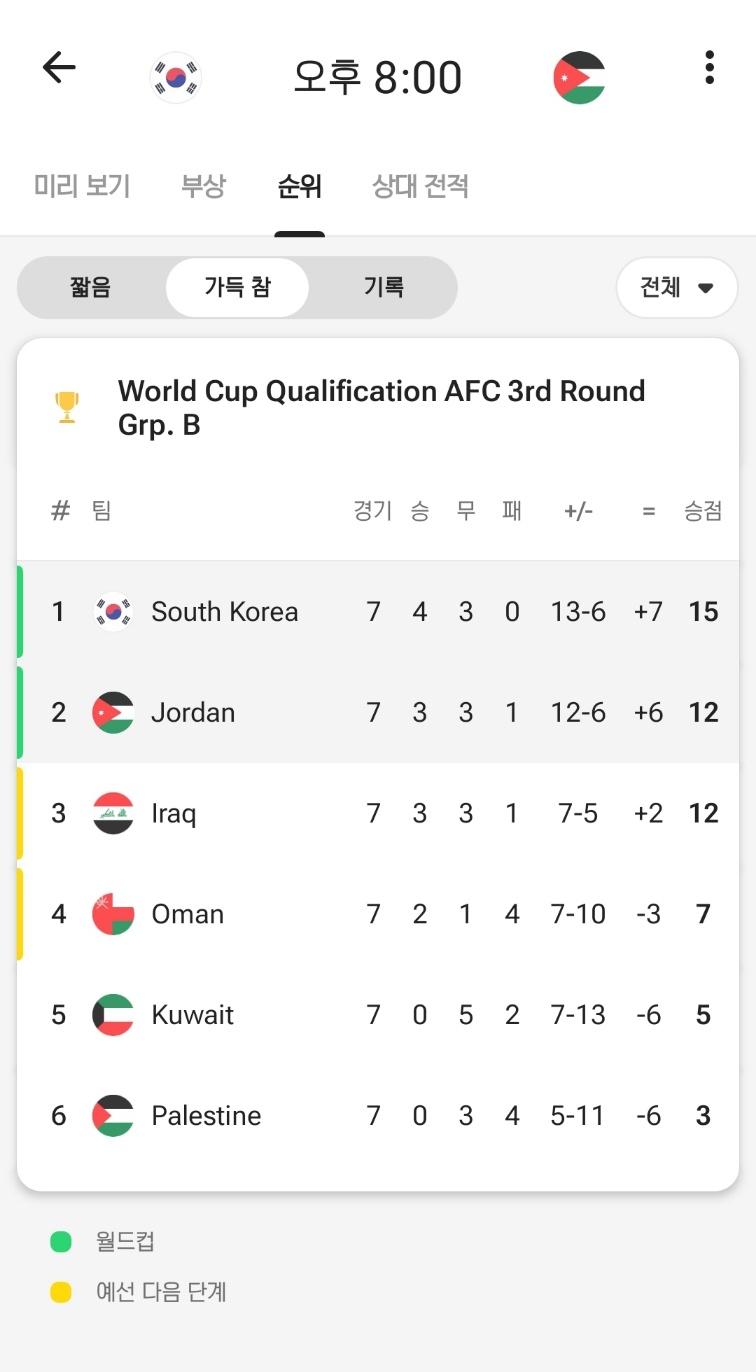Open the three-dot overflow menu
Viewport: 756px width, 1372px height.
[x=709, y=68]
